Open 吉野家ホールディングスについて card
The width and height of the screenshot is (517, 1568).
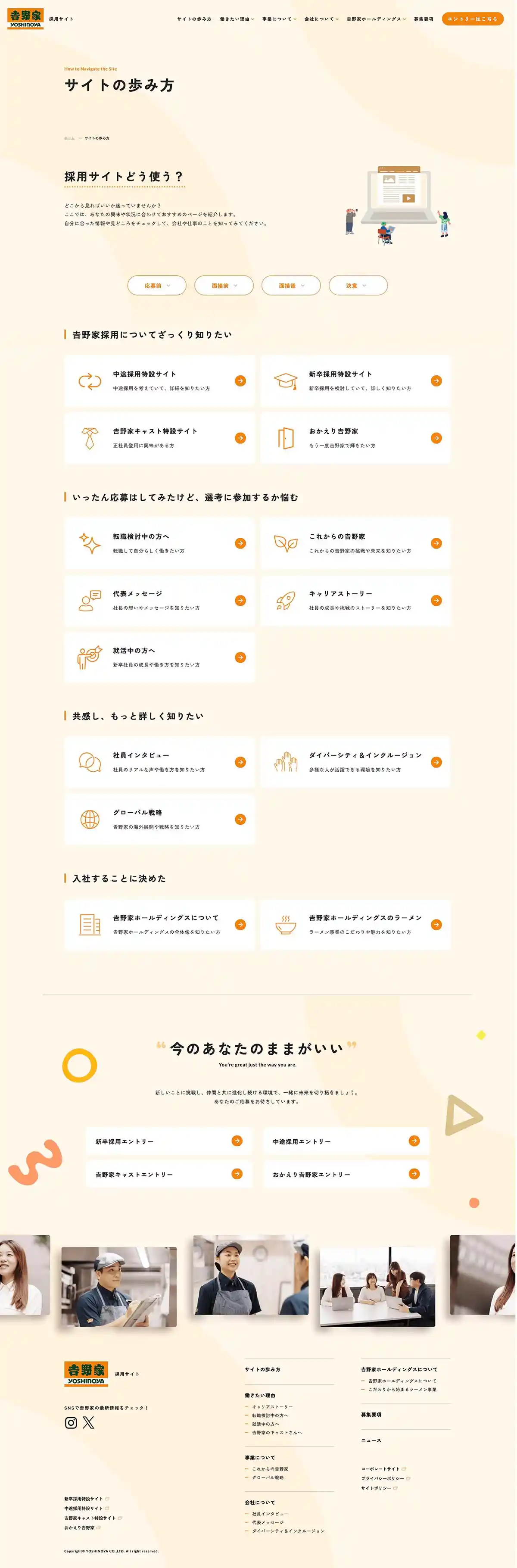(159, 925)
